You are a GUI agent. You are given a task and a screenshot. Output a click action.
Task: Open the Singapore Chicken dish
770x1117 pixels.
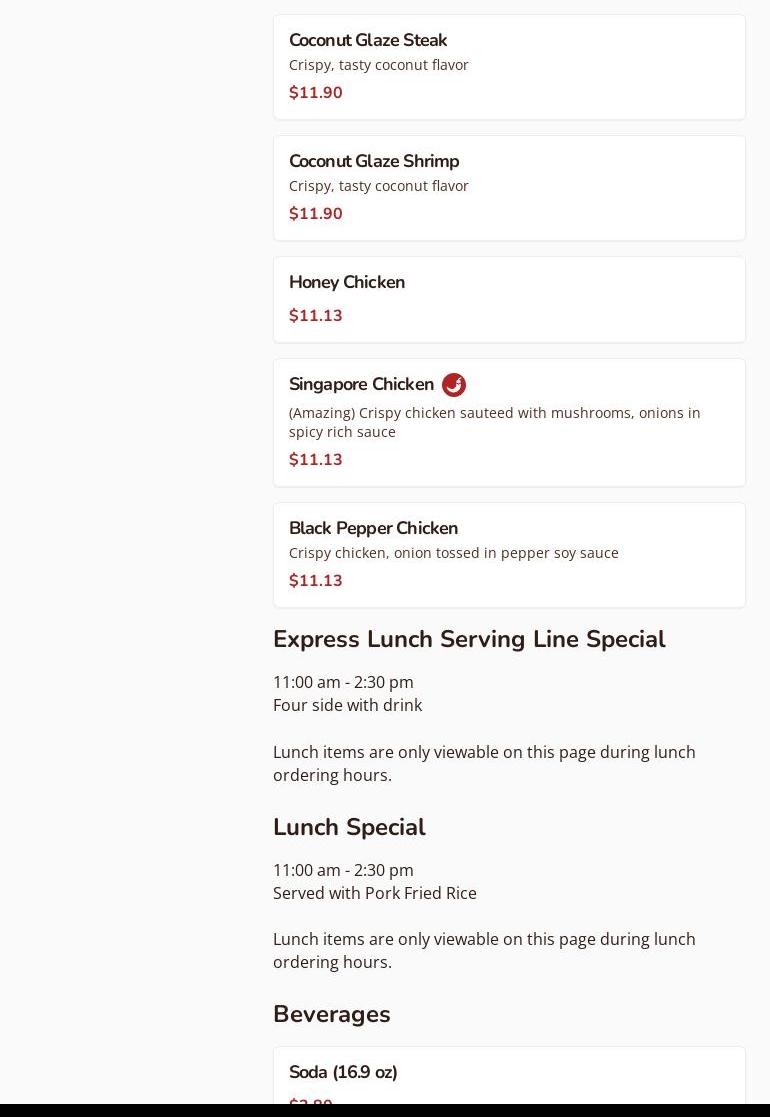(x=509, y=423)
